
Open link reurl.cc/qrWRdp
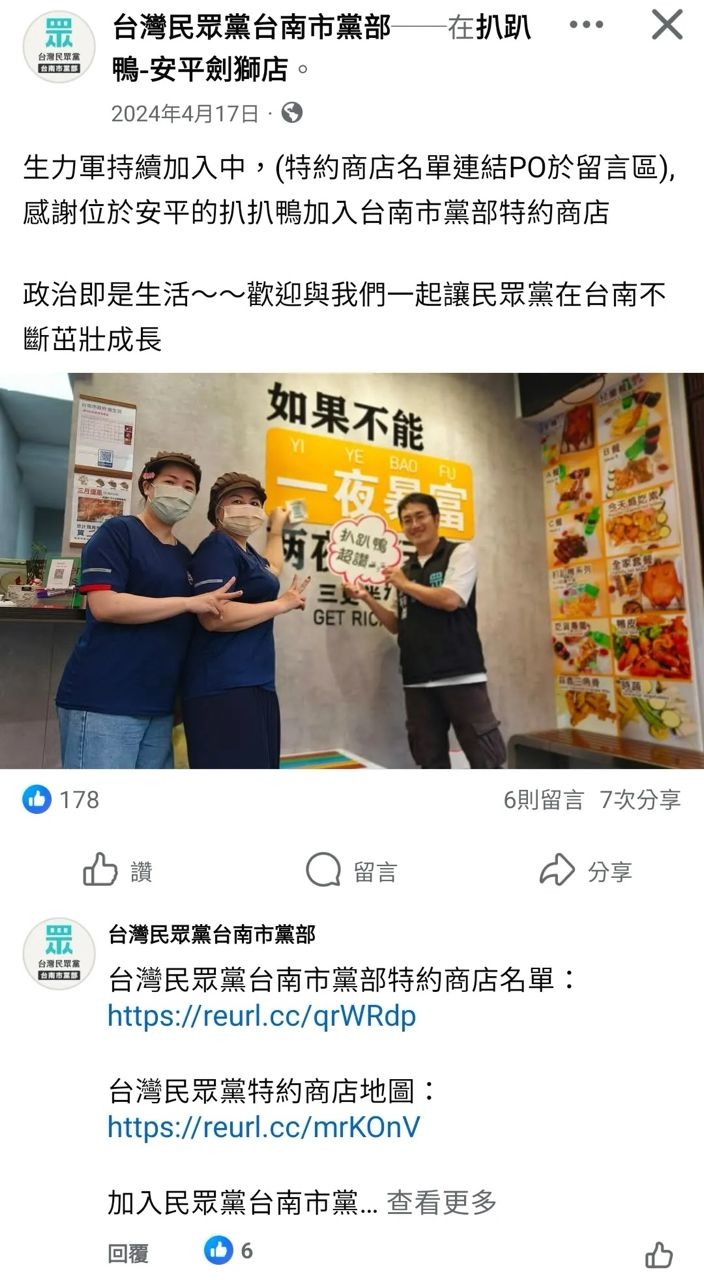[261, 1016]
